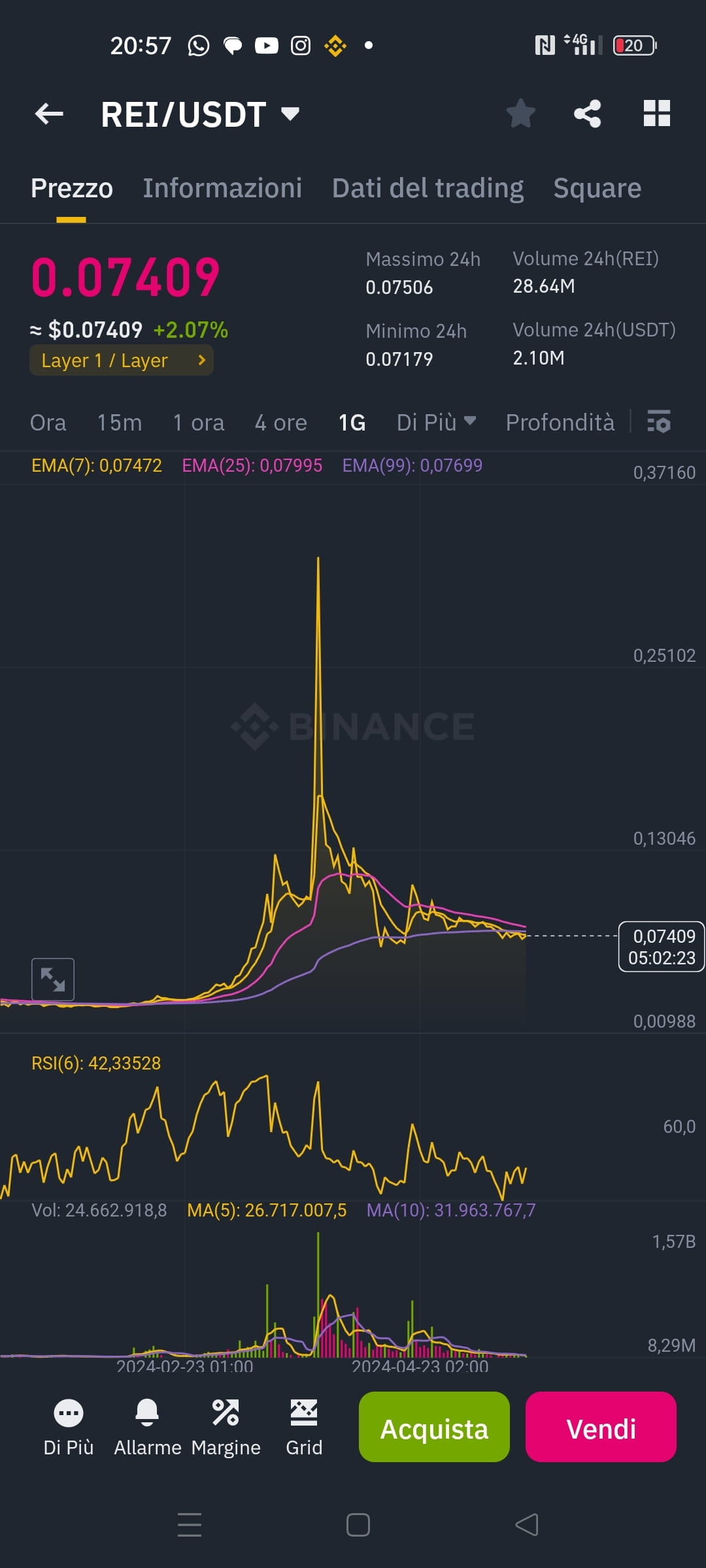This screenshot has height=1568, width=706.
Task: Select the 1G timeframe
Action: point(350,423)
